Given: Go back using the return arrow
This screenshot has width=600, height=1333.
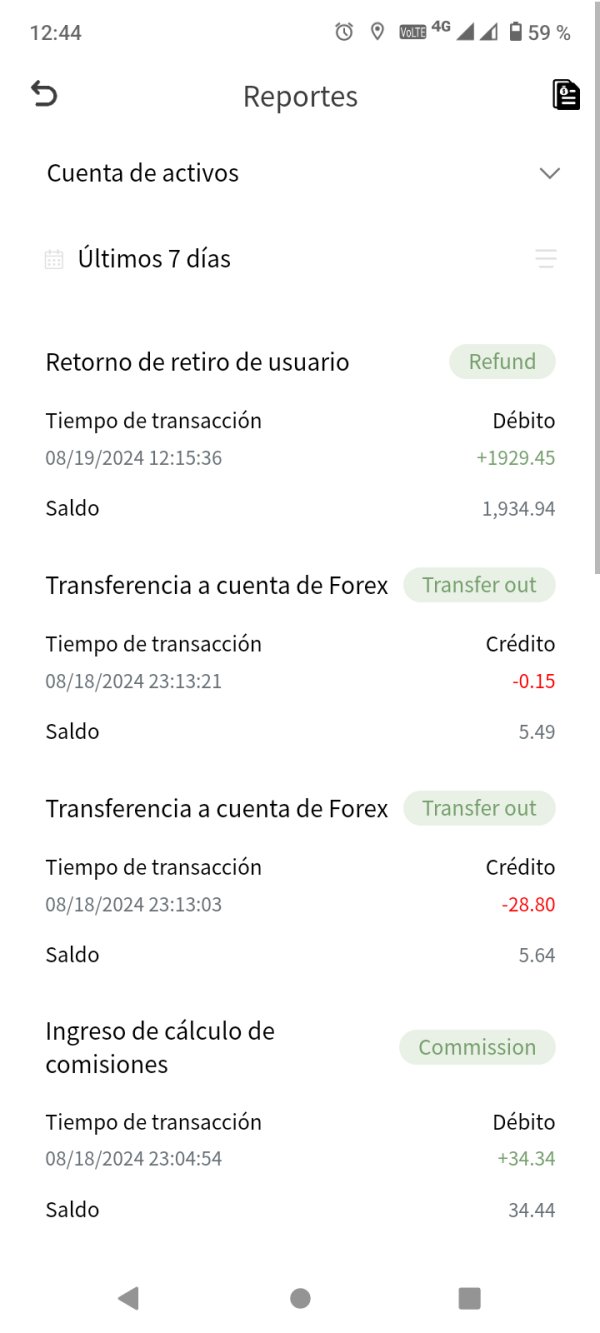Looking at the screenshot, I should (44, 94).
